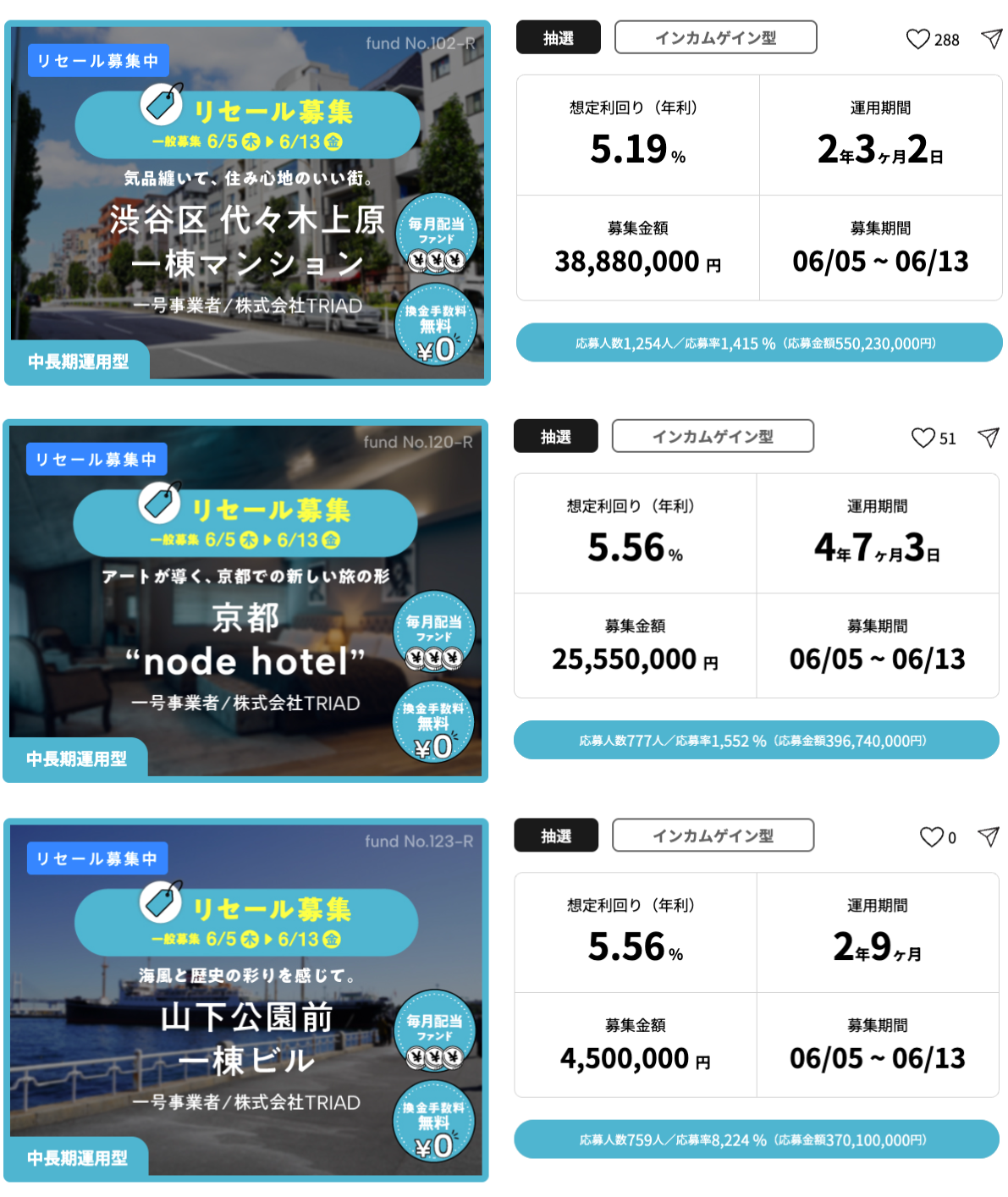Like fund No.102-R with 288 hearts
This screenshot has width=1008, height=1197.
(917, 39)
